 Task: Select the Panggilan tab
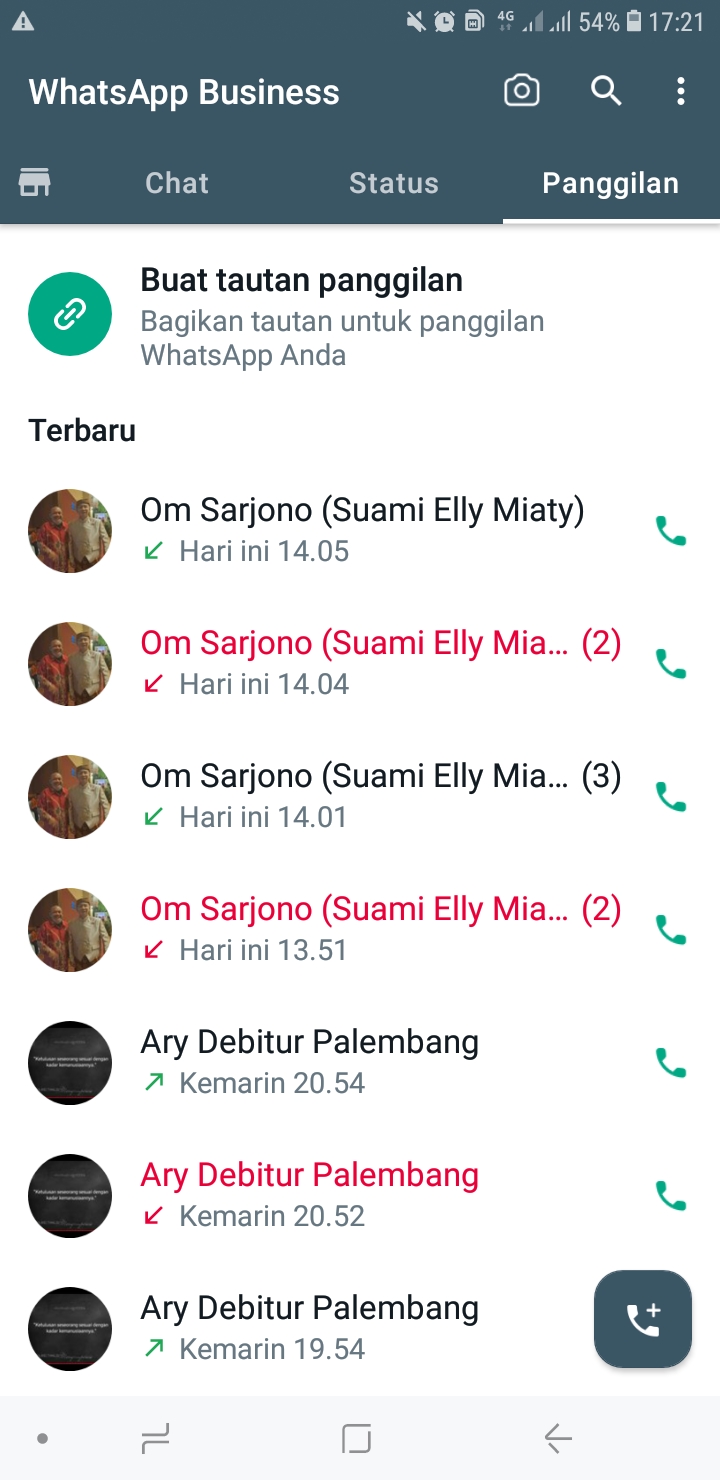point(610,183)
